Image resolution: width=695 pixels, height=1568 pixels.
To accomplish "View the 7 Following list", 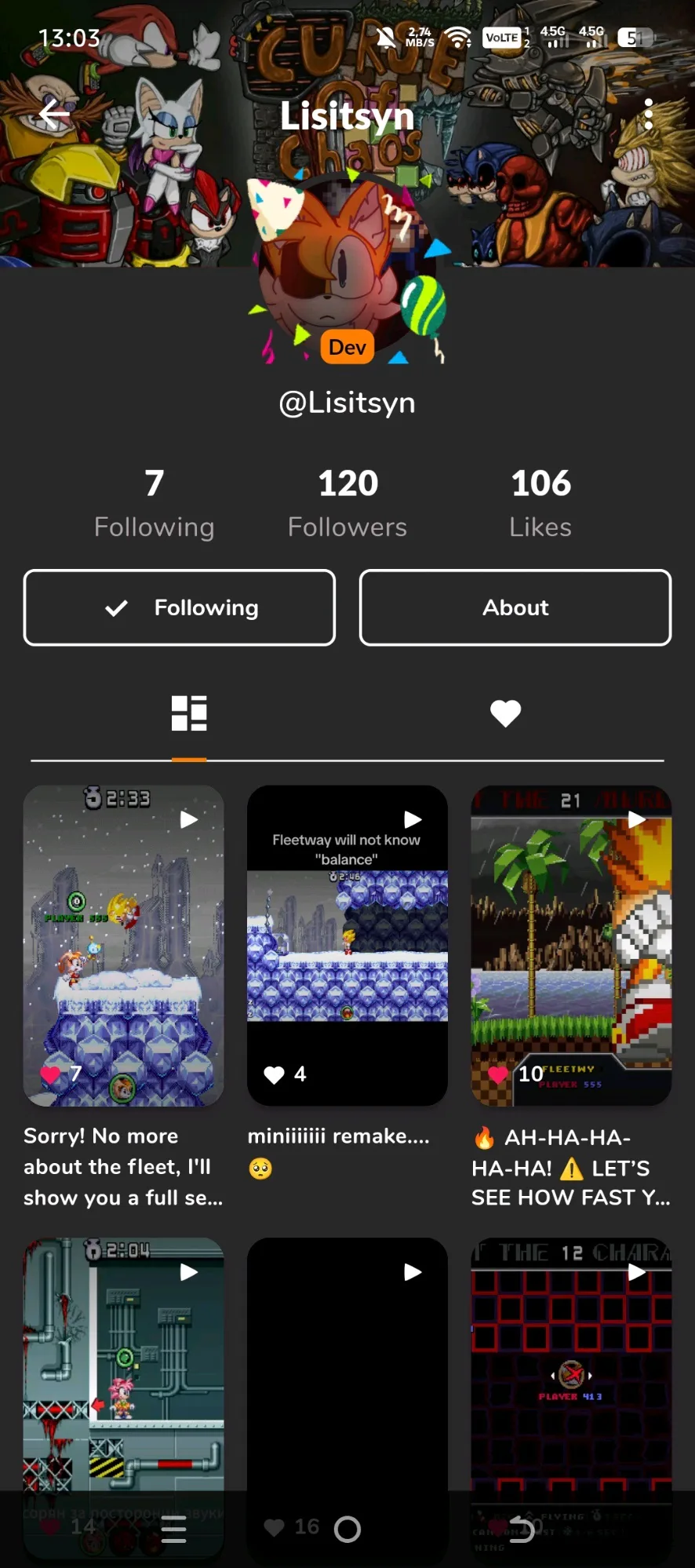I will point(154,503).
